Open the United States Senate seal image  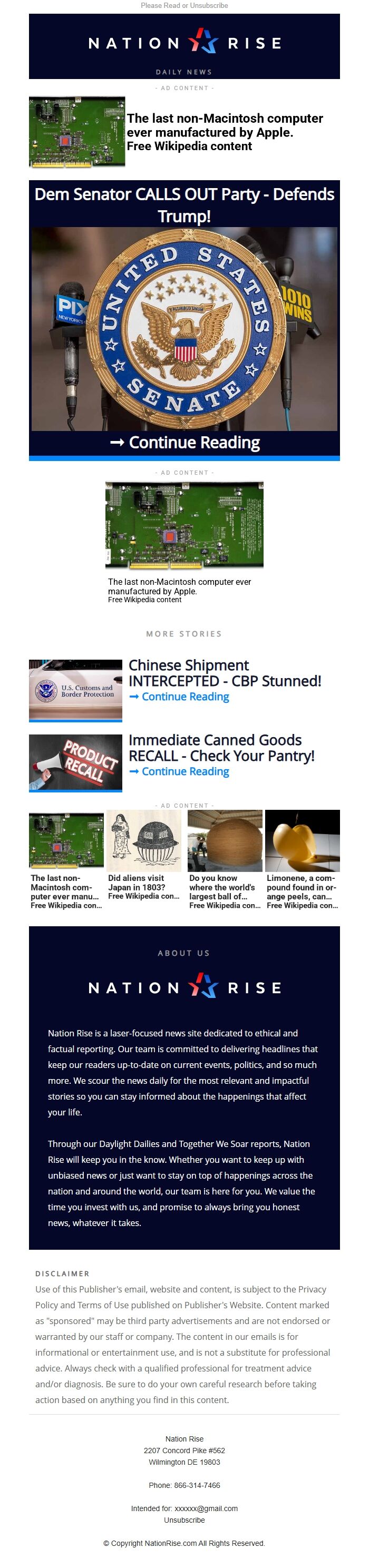point(184,329)
